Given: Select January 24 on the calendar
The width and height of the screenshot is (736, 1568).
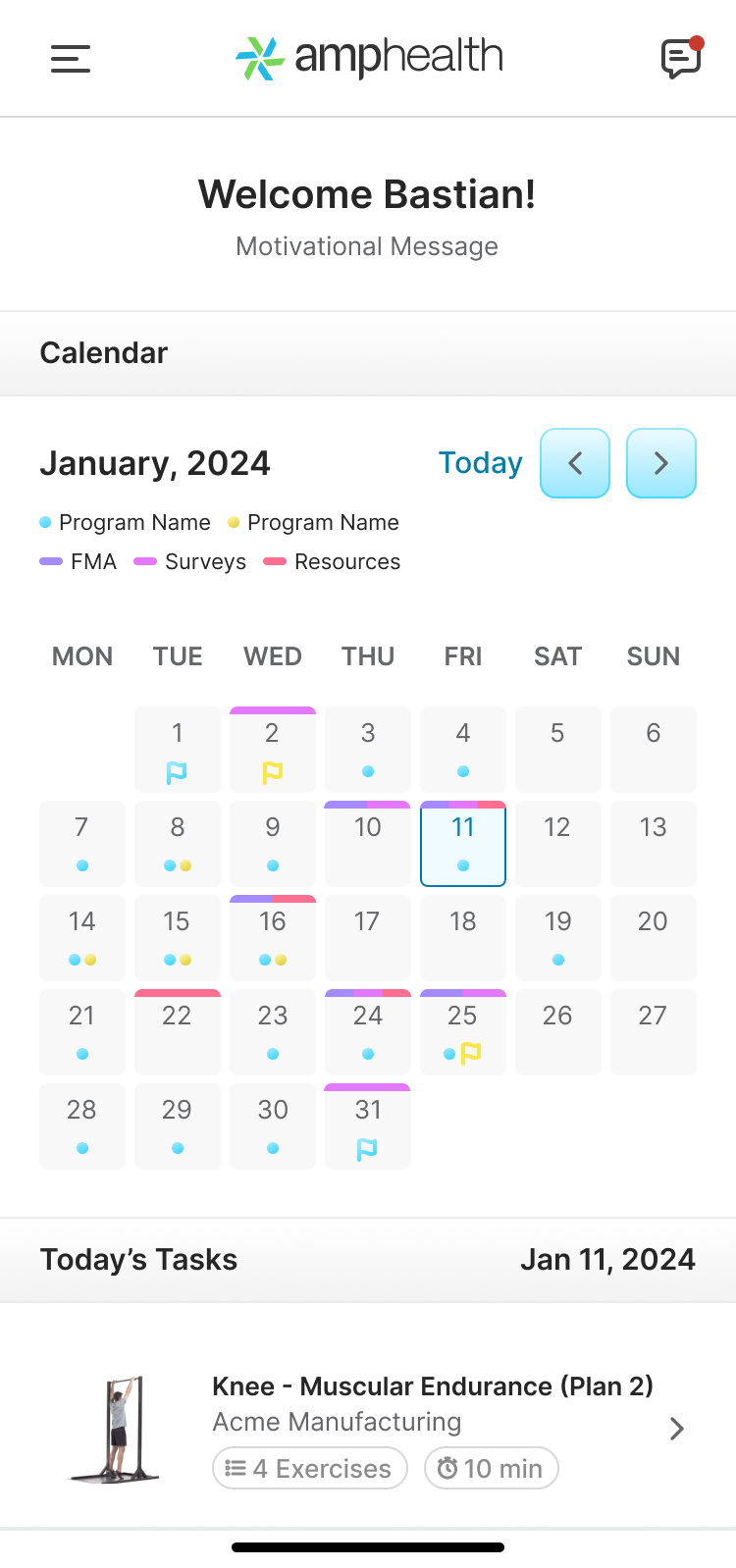Looking at the screenshot, I should pos(368,1032).
